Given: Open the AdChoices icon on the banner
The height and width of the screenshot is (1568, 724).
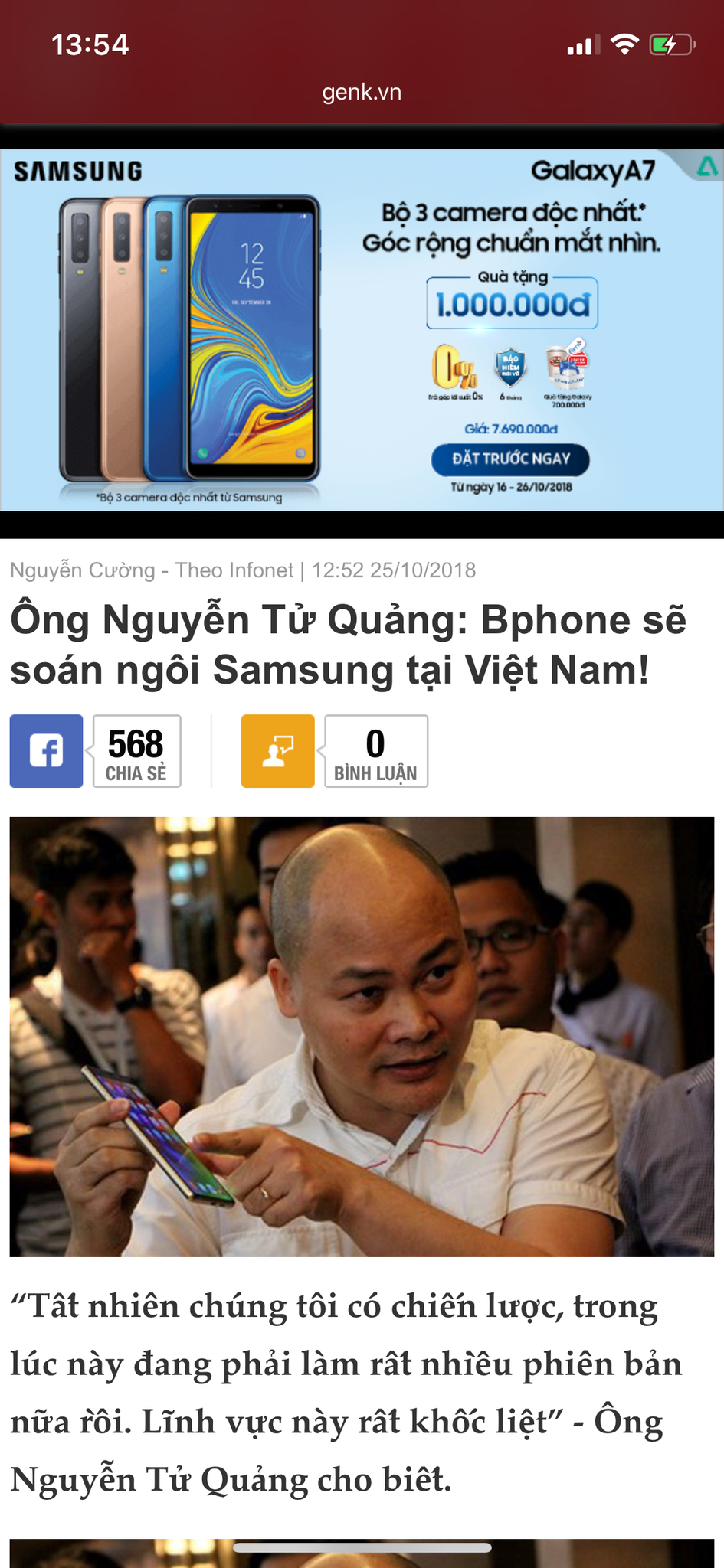Looking at the screenshot, I should tap(706, 165).
